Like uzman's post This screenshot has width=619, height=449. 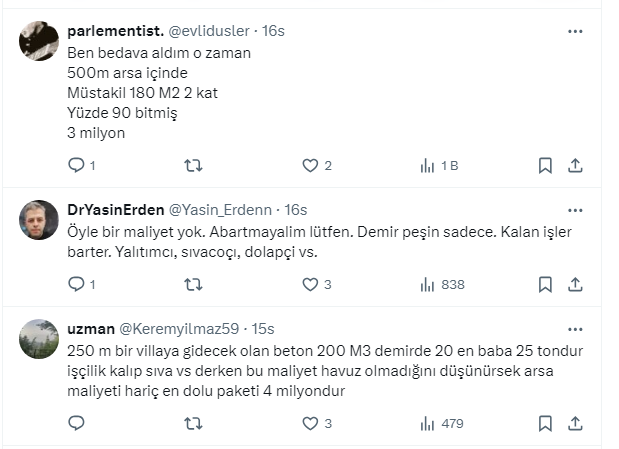[310, 423]
